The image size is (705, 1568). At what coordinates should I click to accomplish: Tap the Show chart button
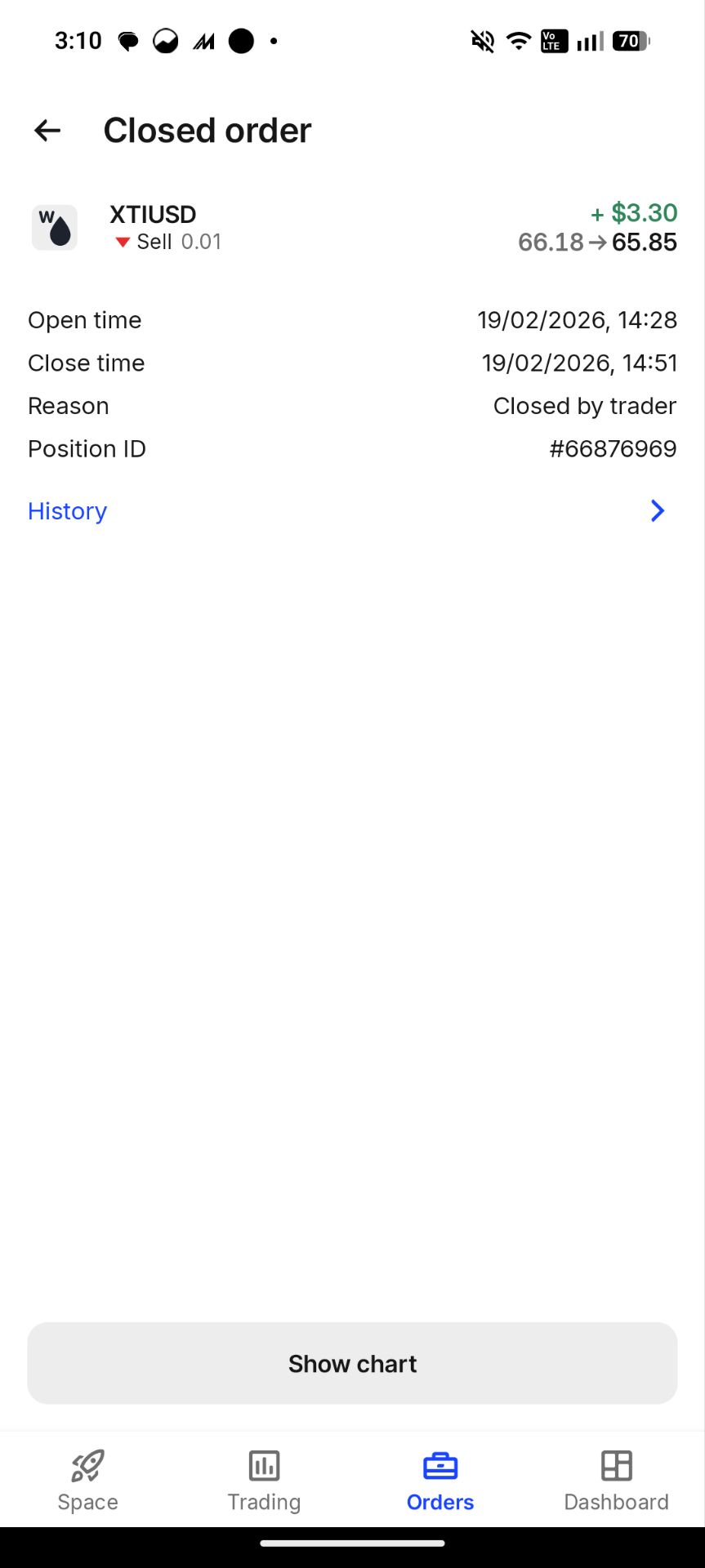point(352,1363)
